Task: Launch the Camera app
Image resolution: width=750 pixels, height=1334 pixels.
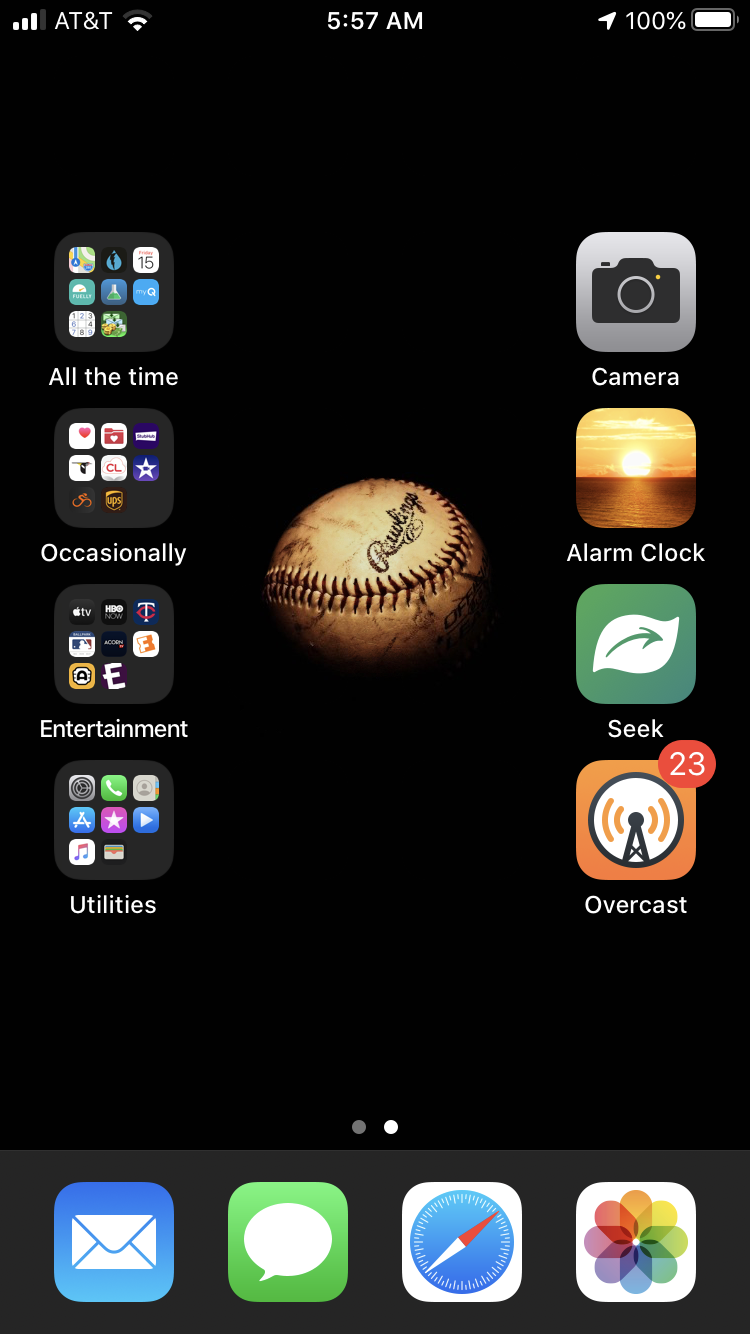Action: pyautogui.click(x=636, y=292)
